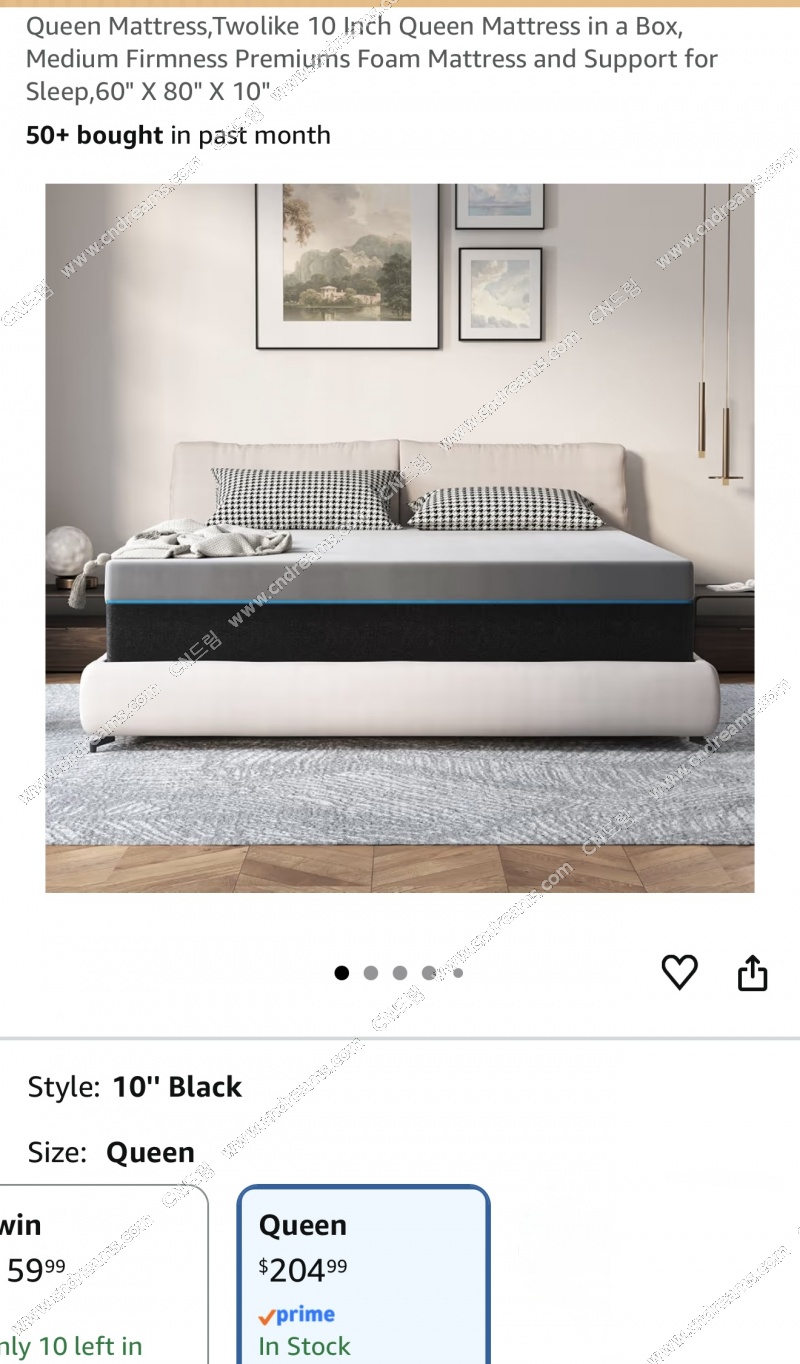Add the mattress to your wish list
Screen dimensions: 800x1364
click(679, 972)
